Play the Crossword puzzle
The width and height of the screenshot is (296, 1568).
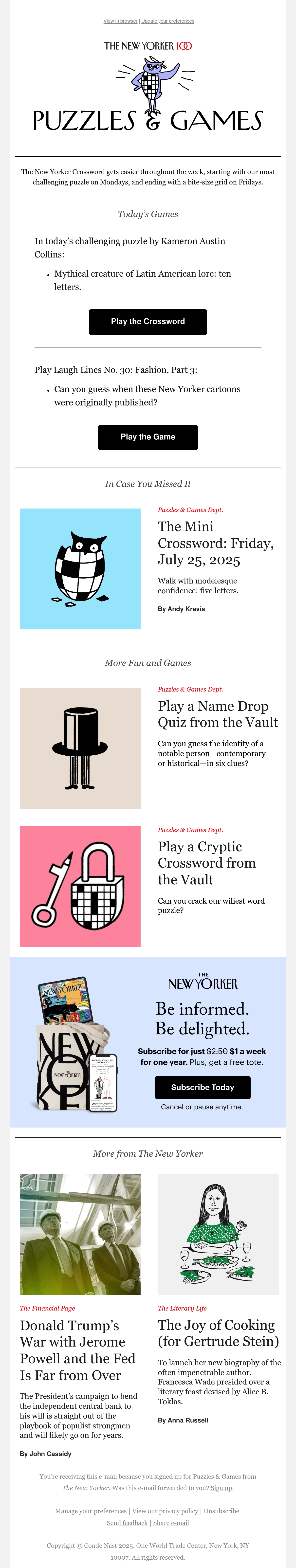click(148, 321)
